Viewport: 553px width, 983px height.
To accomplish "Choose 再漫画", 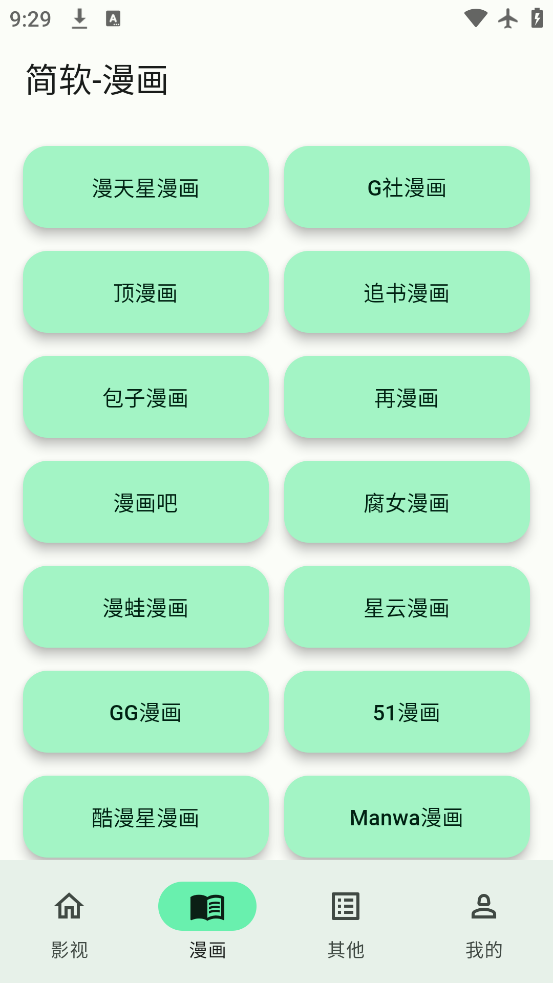I will (x=407, y=397).
